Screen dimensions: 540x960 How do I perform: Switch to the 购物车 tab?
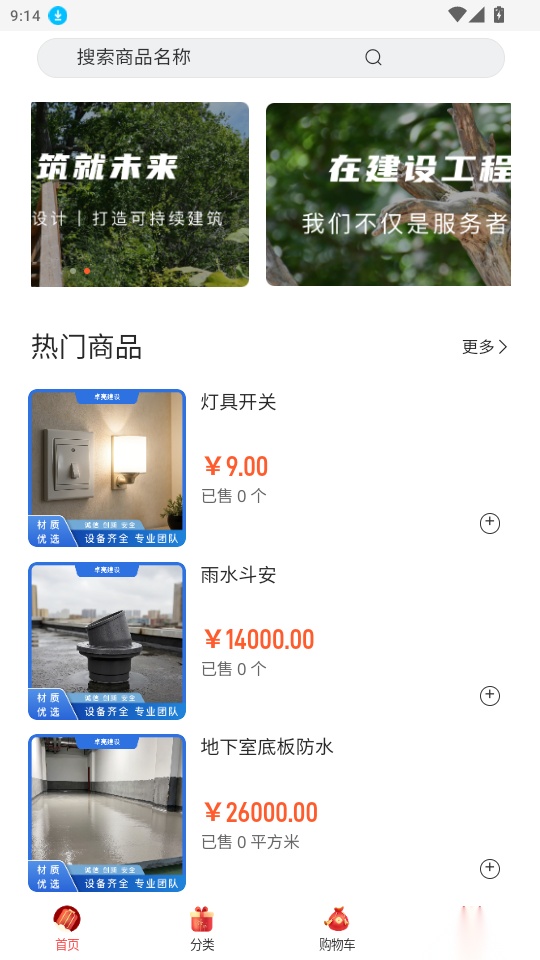[337, 929]
